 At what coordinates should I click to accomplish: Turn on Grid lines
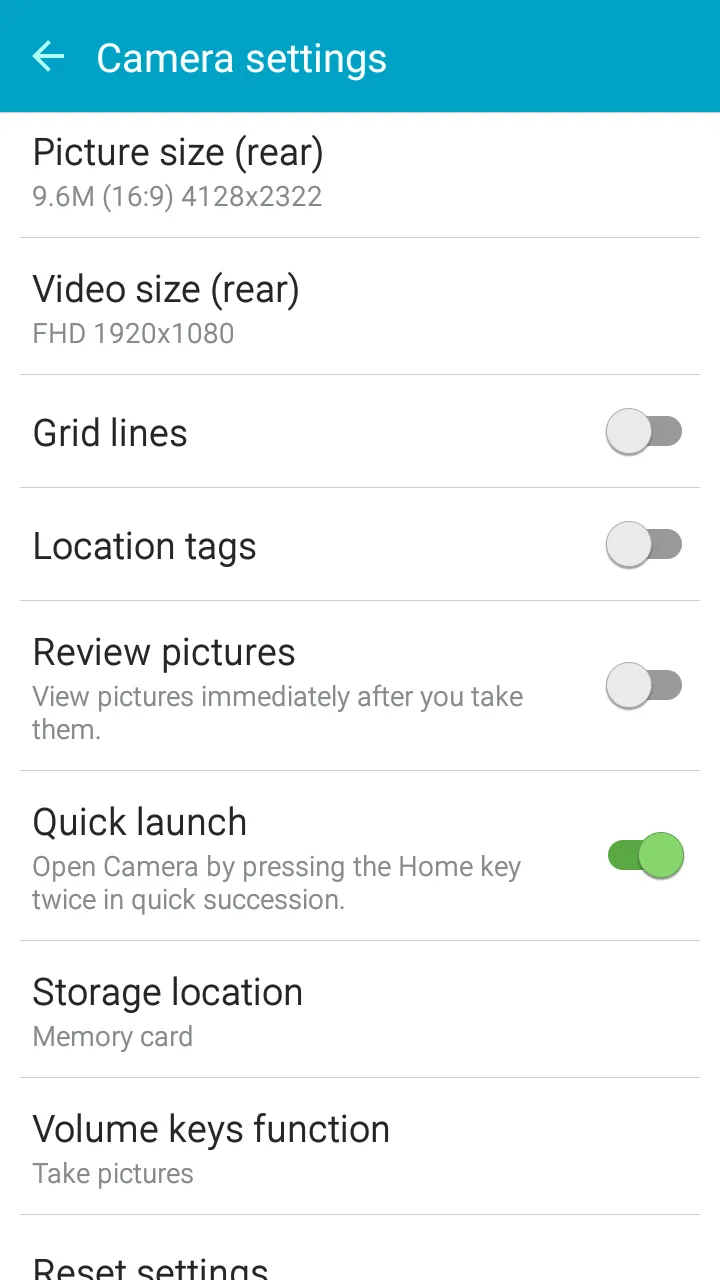644,432
